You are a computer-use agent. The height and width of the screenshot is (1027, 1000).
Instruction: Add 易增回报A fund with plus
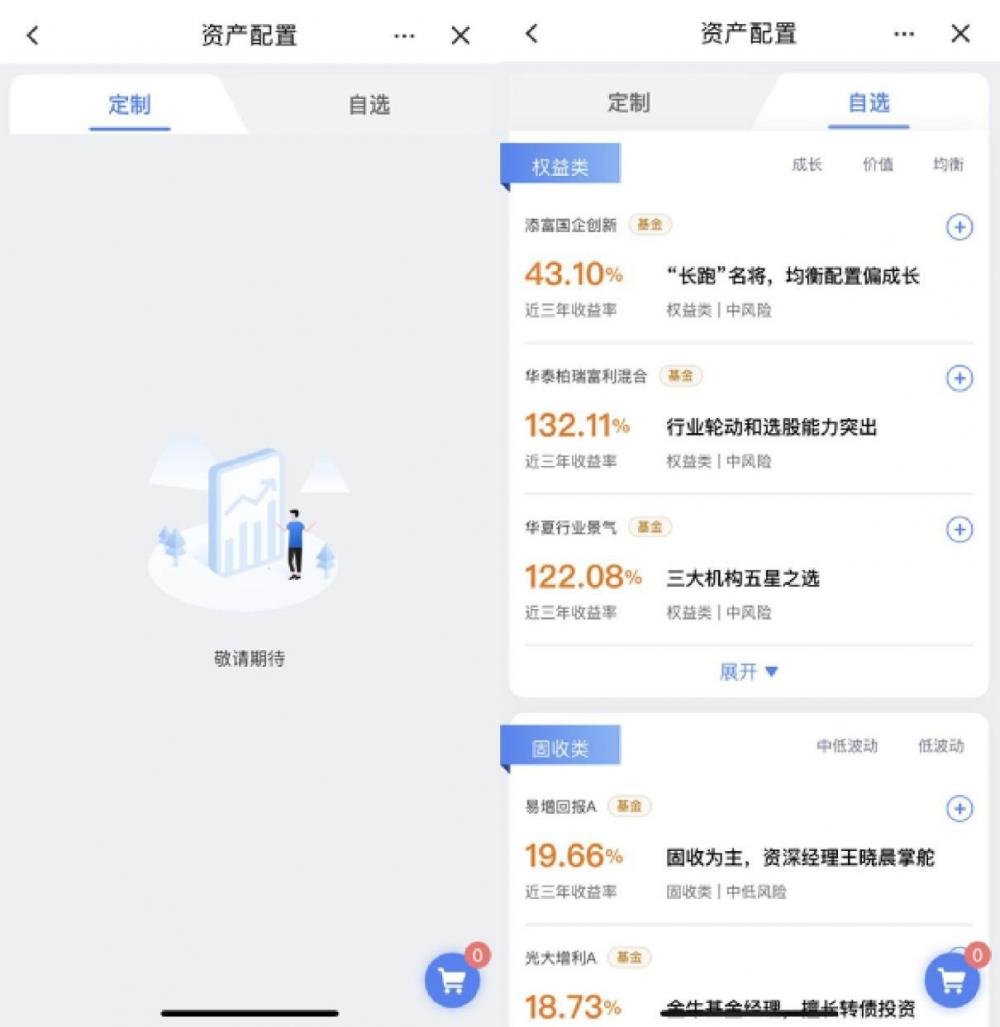pyautogui.click(x=958, y=809)
